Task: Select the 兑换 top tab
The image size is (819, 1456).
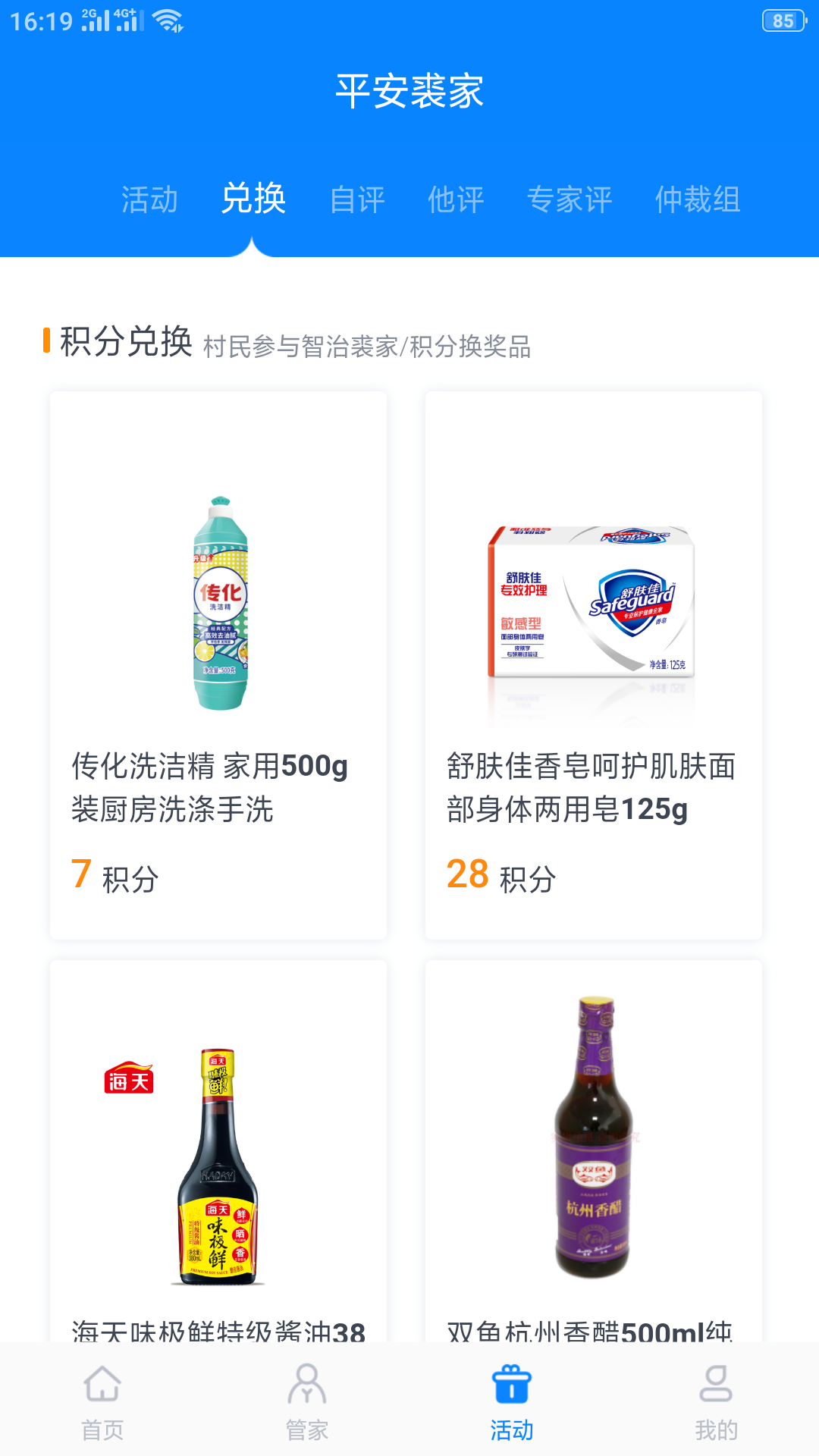Action: tap(253, 199)
